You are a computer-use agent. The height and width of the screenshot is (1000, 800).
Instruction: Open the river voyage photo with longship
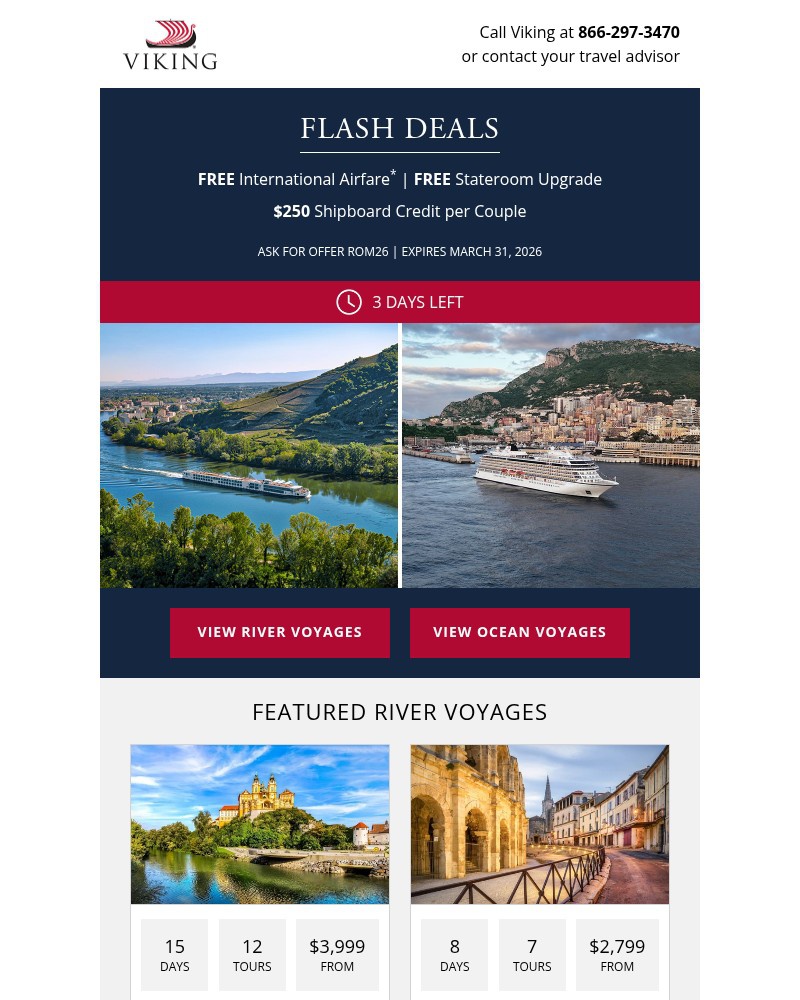248,455
